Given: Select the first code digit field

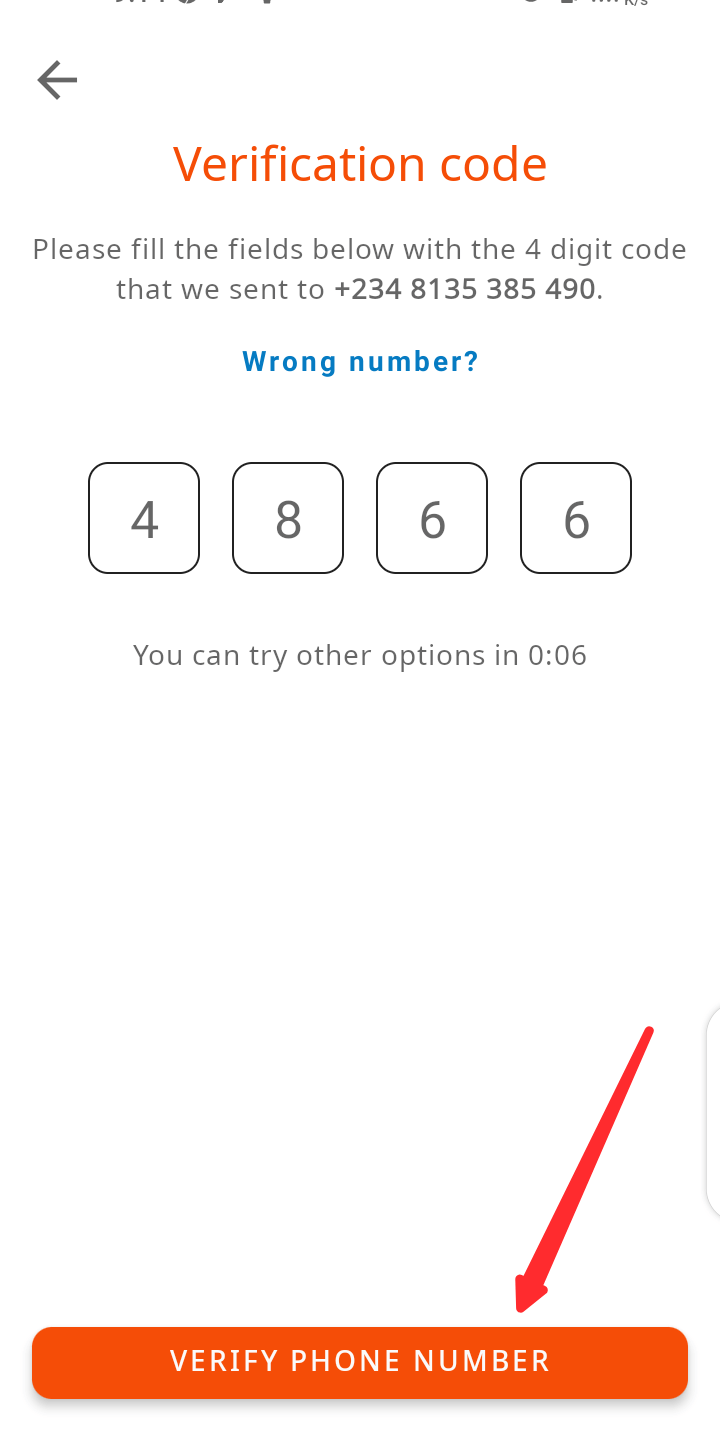Looking at the screenshot, I should (x=144, y=518).
